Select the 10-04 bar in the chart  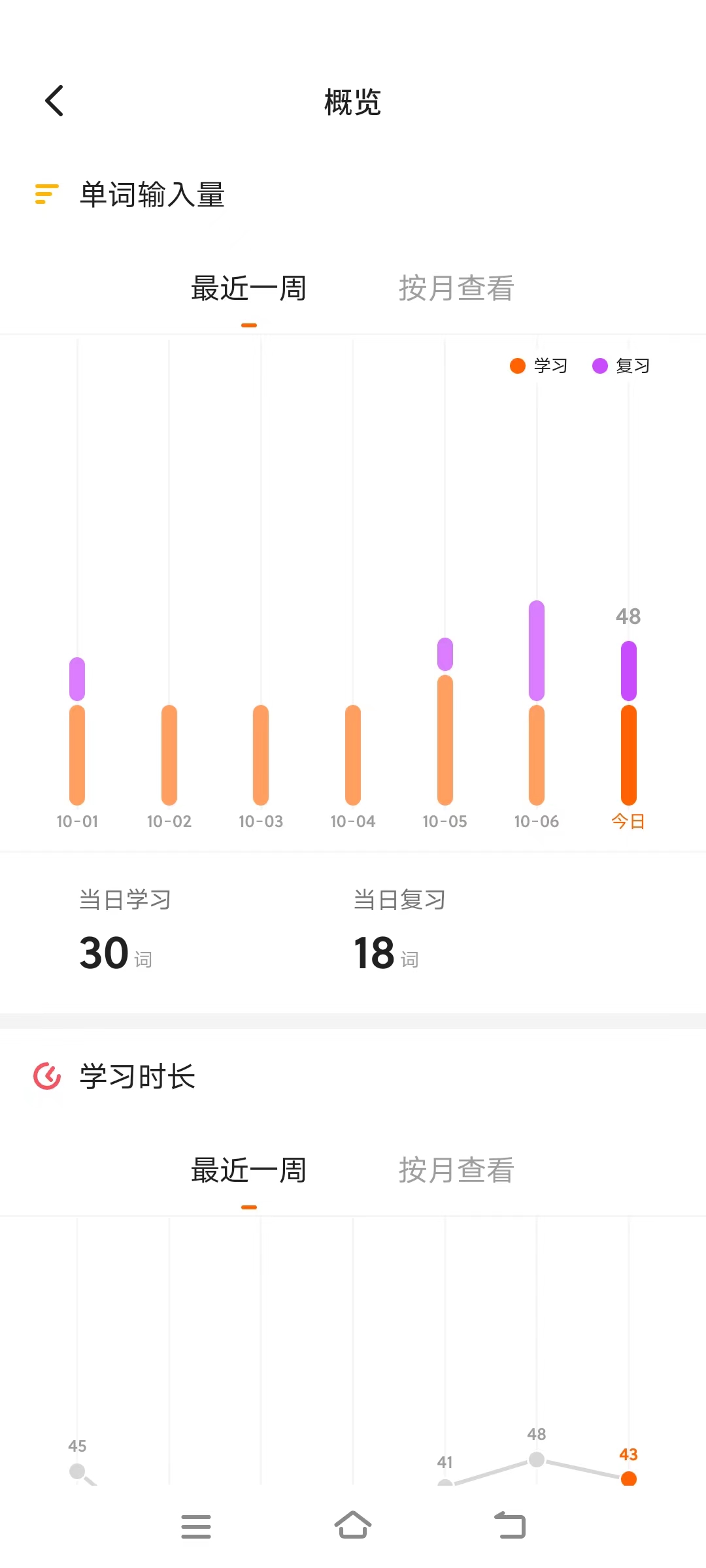pyautogui.click(x=353, y=755)
